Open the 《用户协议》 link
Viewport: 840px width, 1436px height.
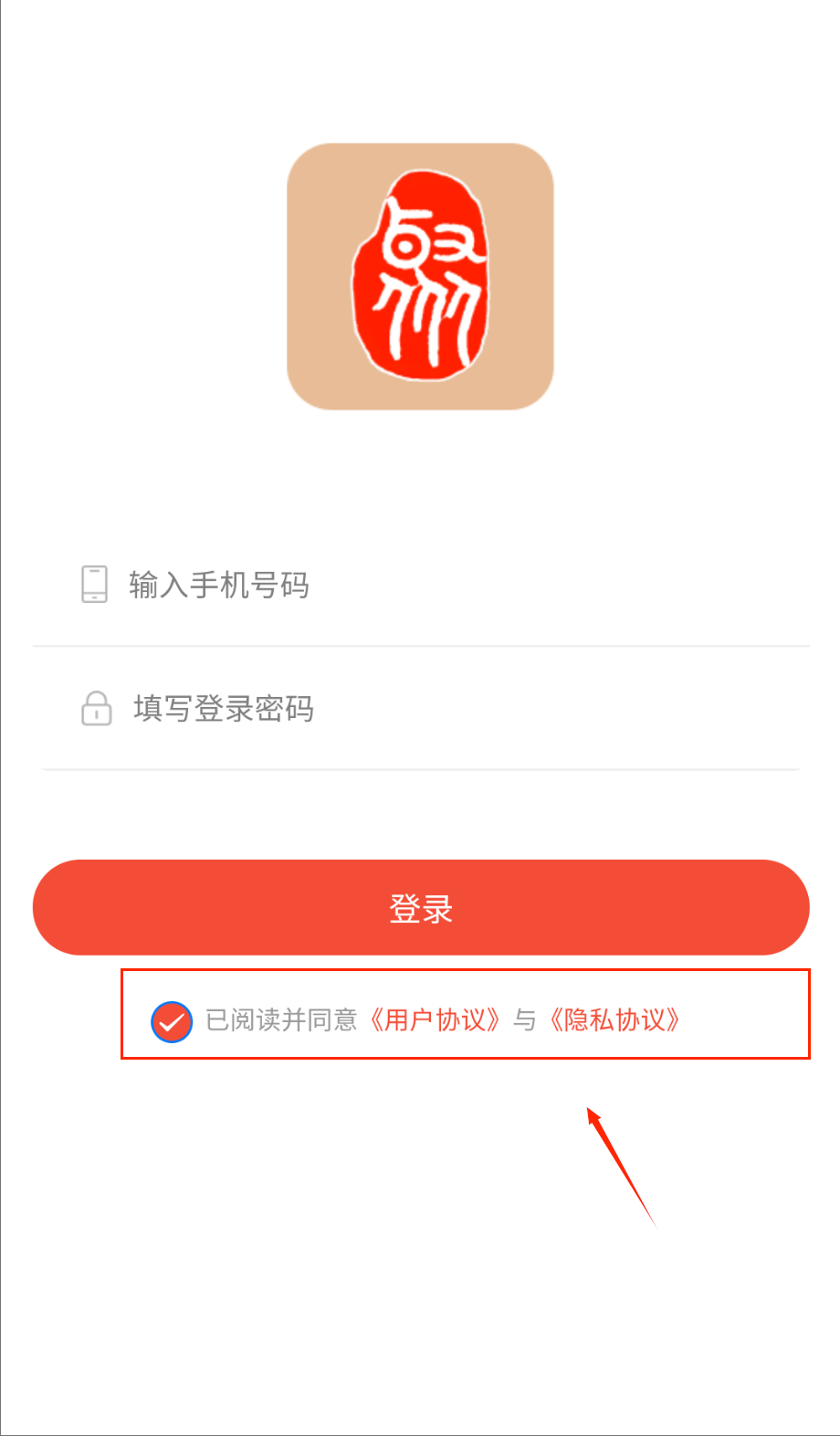click(x=436, y=1020)
